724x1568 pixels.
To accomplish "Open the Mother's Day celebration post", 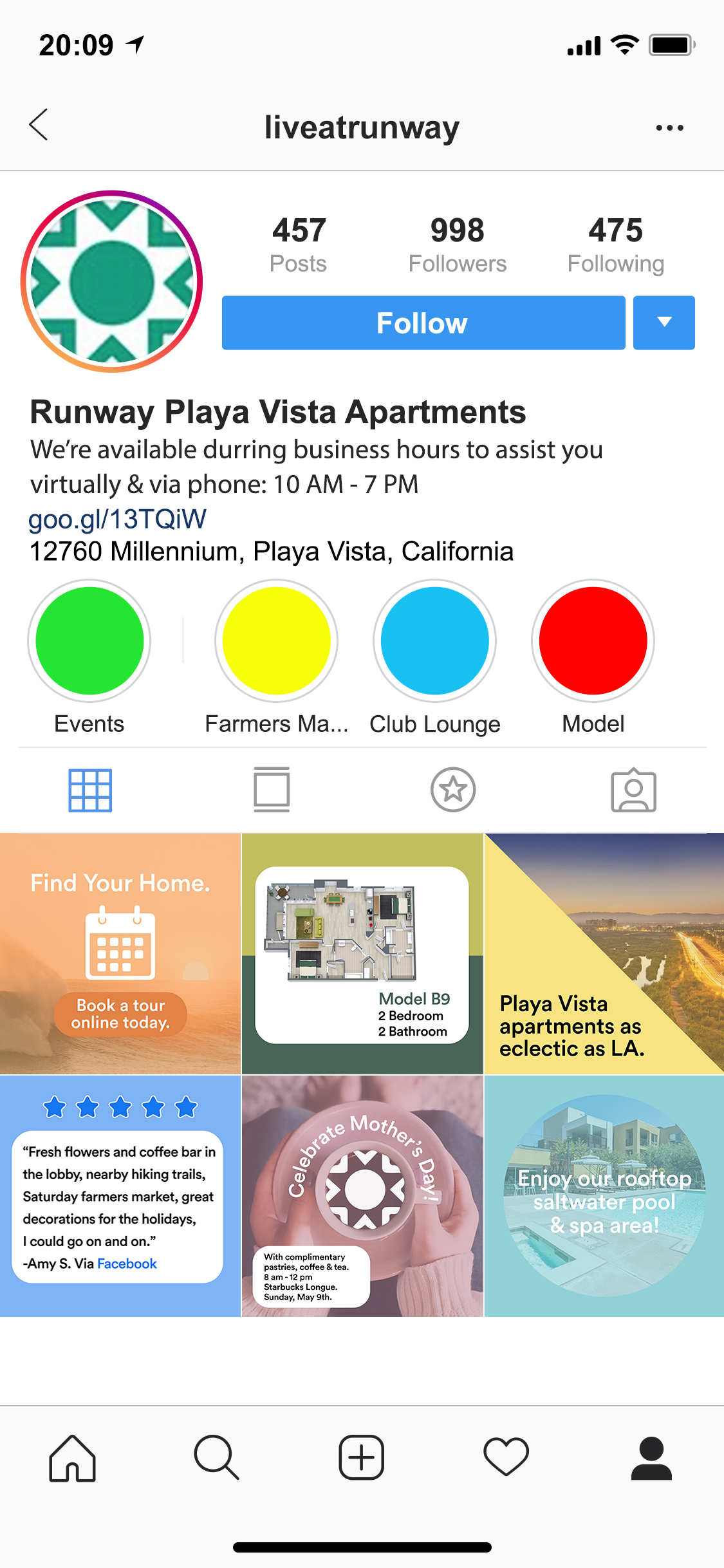I will coord(362,1196).
